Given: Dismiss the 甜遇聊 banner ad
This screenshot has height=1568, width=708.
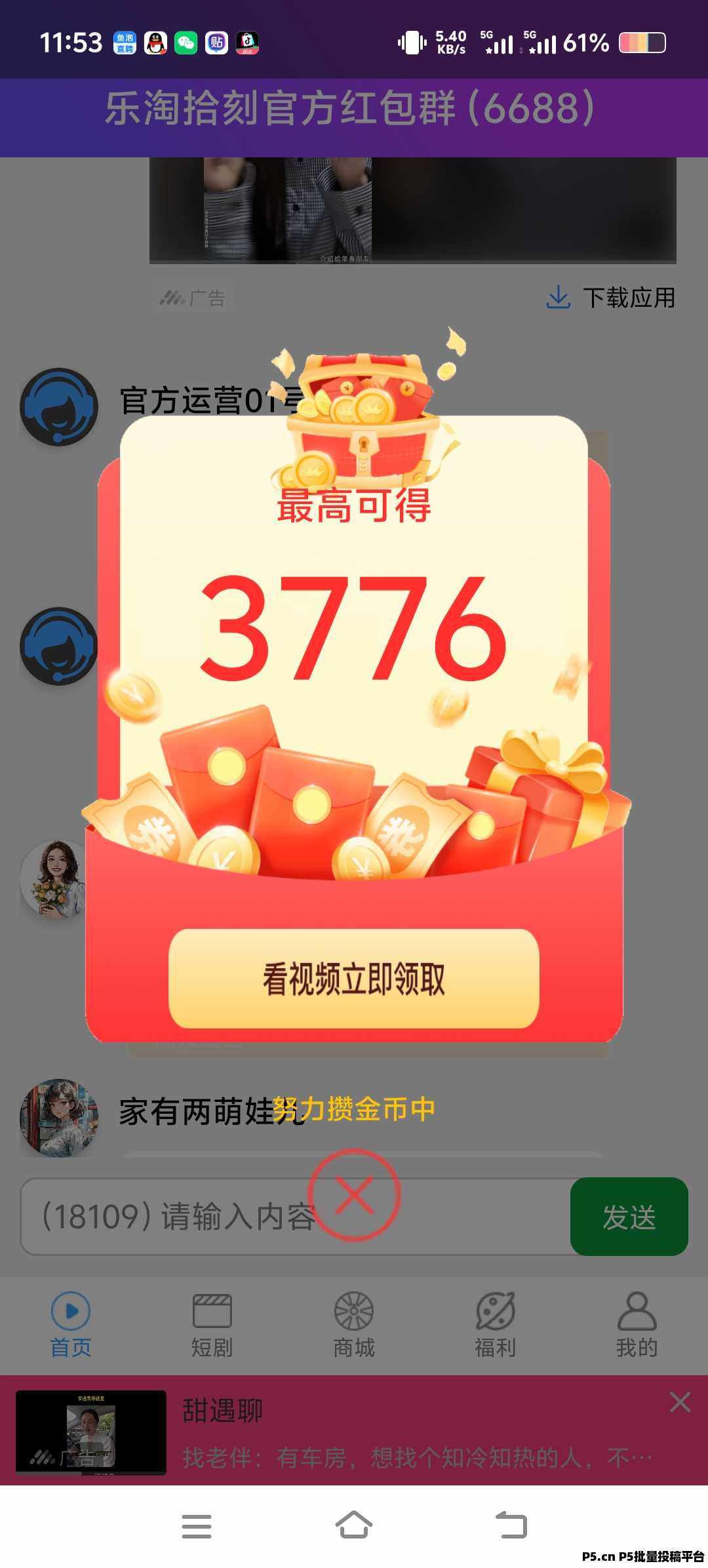Looking at the screenshot, I should (680, 1402).
